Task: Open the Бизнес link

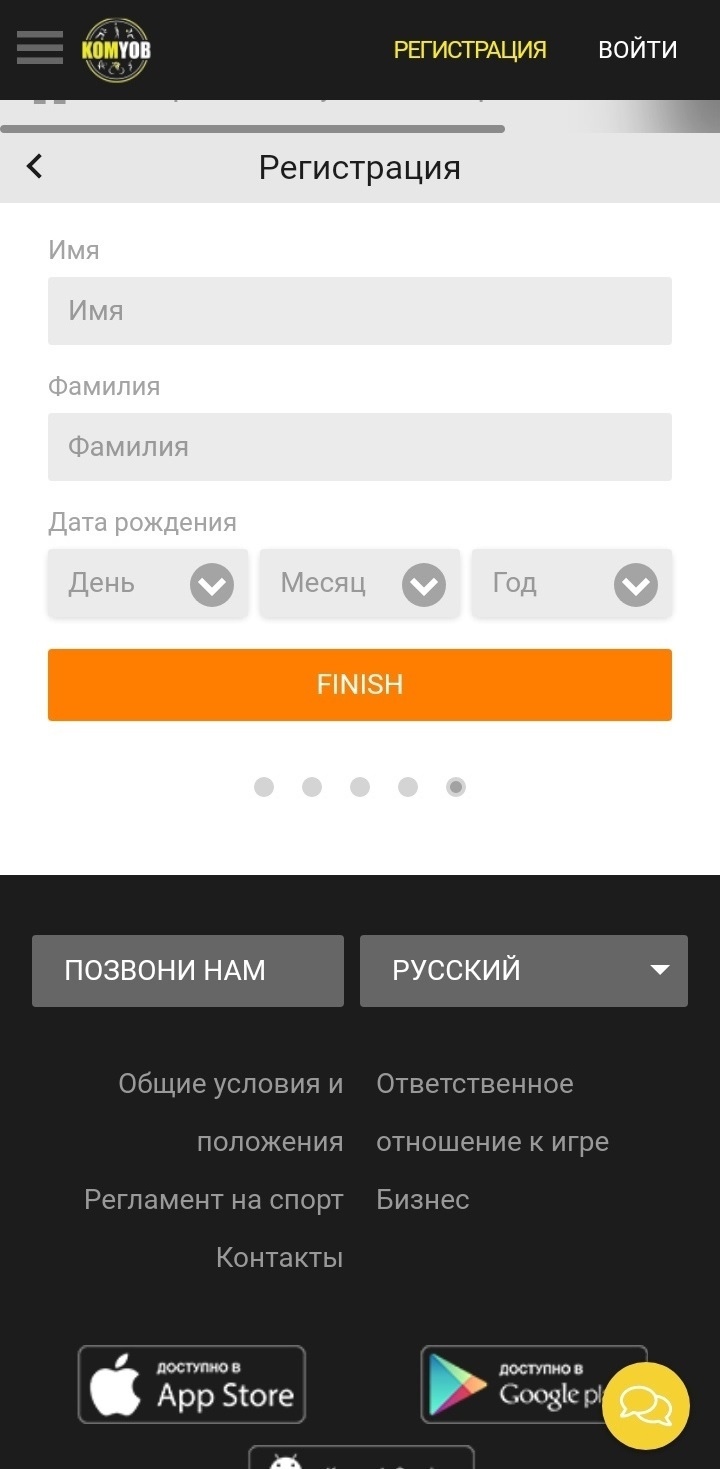Action: tap(422, 1200)
